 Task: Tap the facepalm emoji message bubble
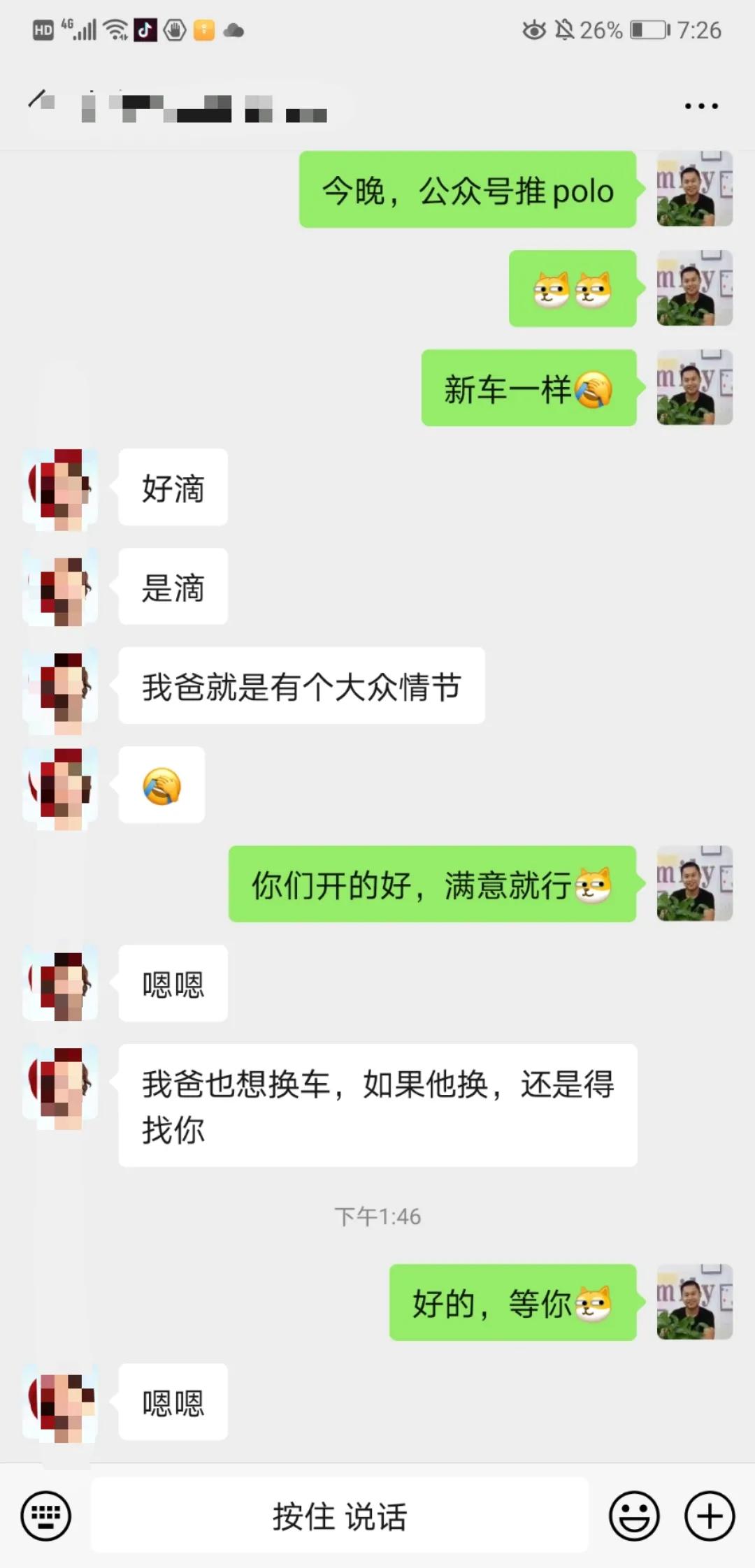[x=161, y=785]
